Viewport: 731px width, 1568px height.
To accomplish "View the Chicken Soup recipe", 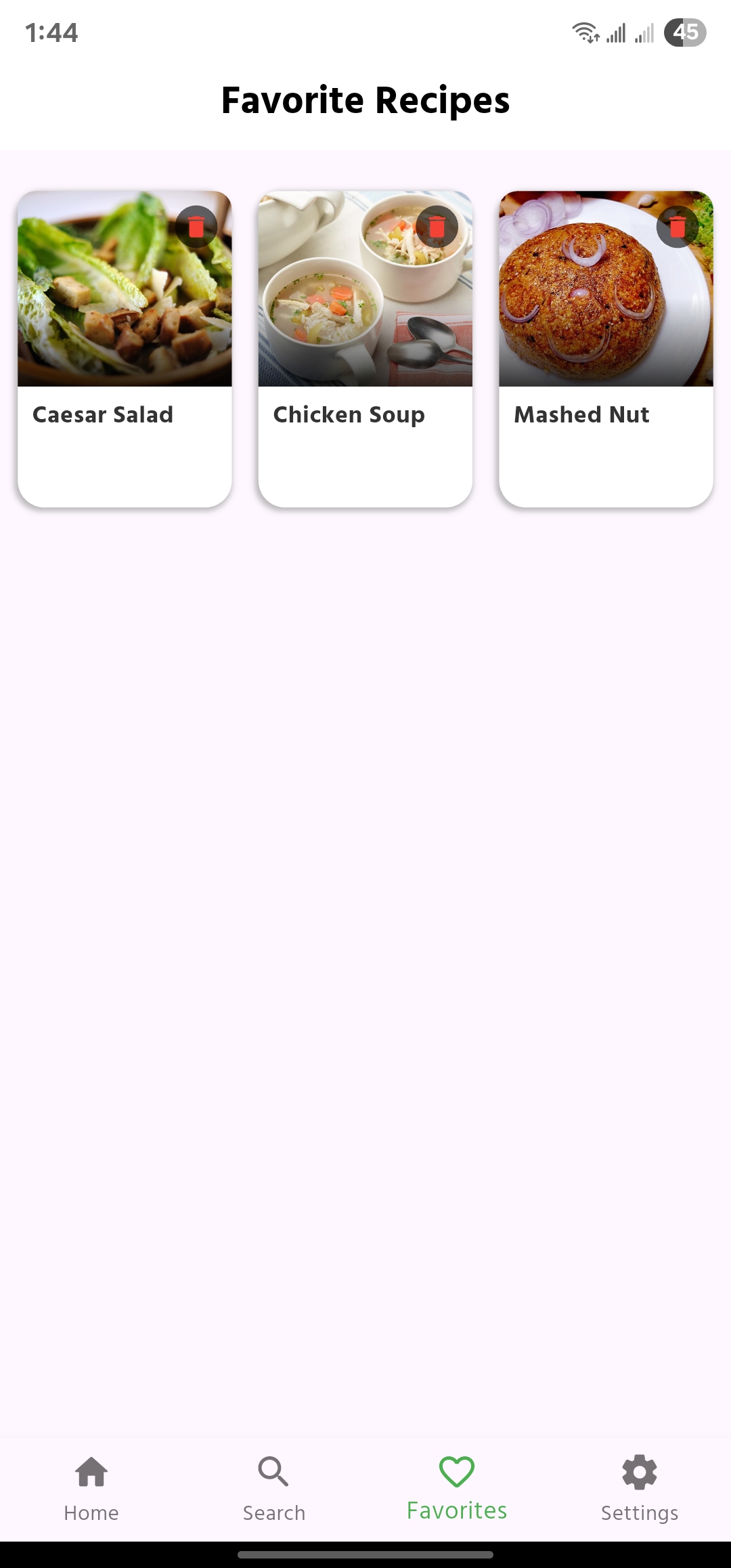I will [x=365, y=349].
